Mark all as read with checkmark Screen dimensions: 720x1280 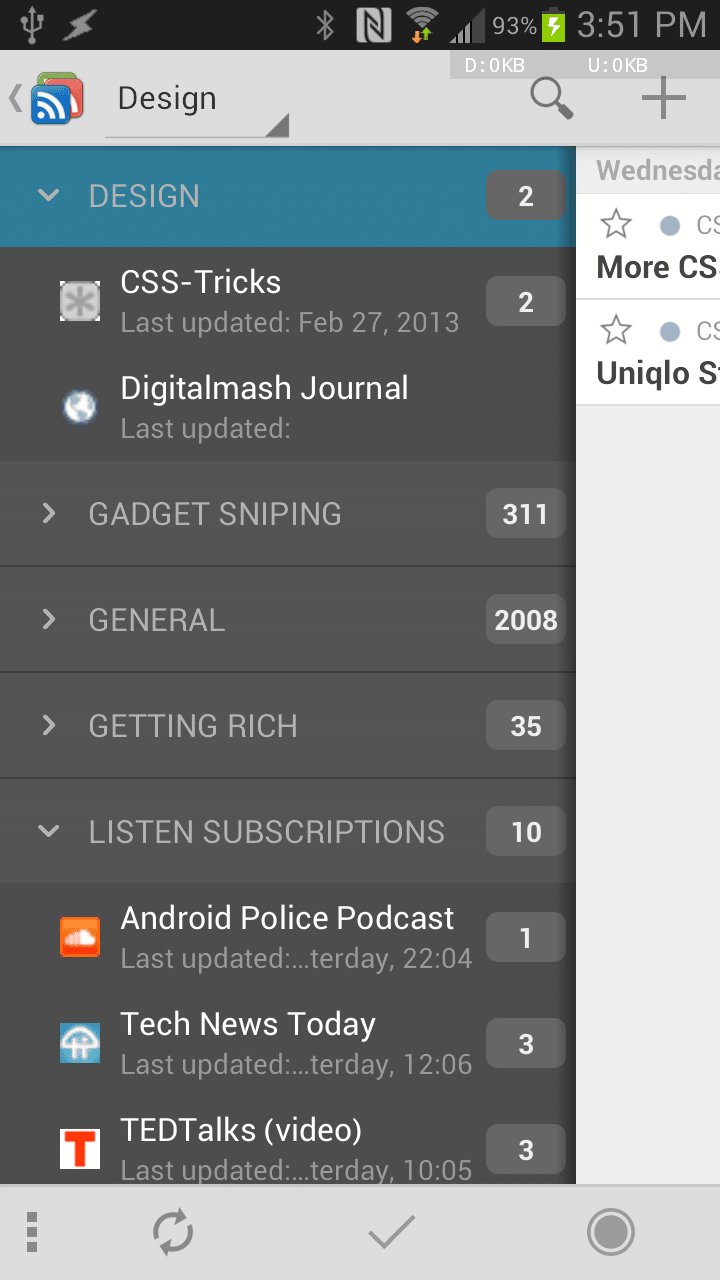(391, 1232)
